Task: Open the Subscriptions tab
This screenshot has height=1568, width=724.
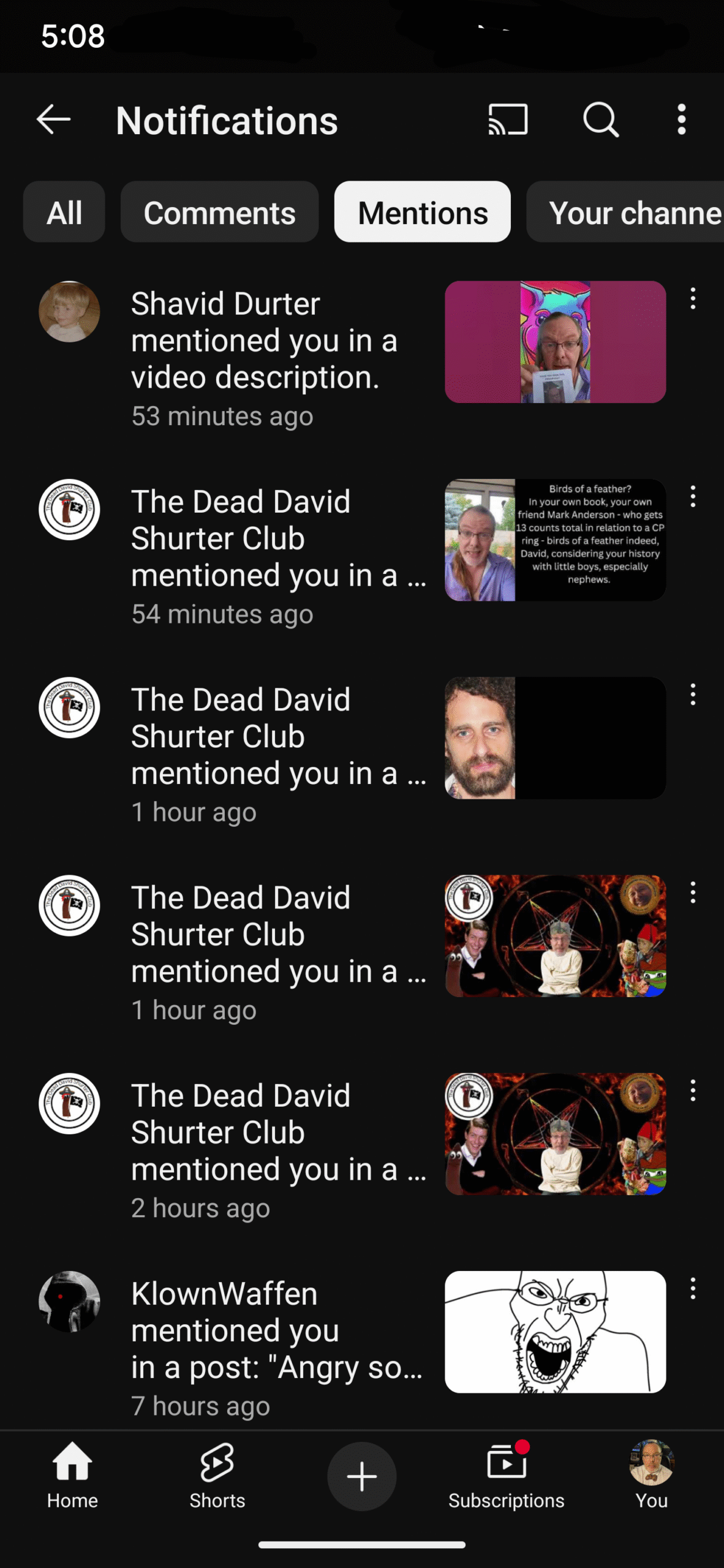Action: [x=507, y=1476]
